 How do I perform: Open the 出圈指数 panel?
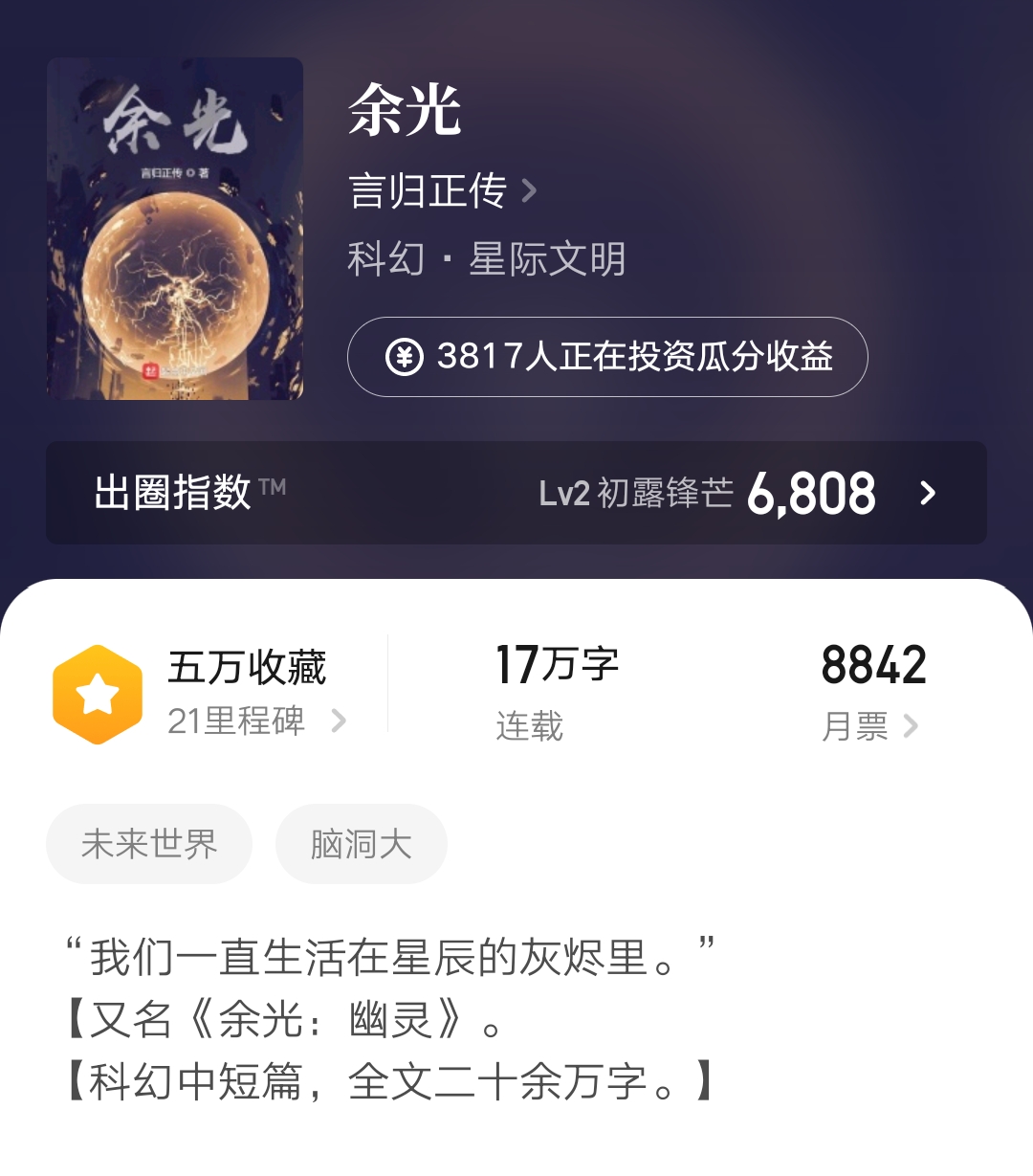pyautogui.click(x=516, y=494)
